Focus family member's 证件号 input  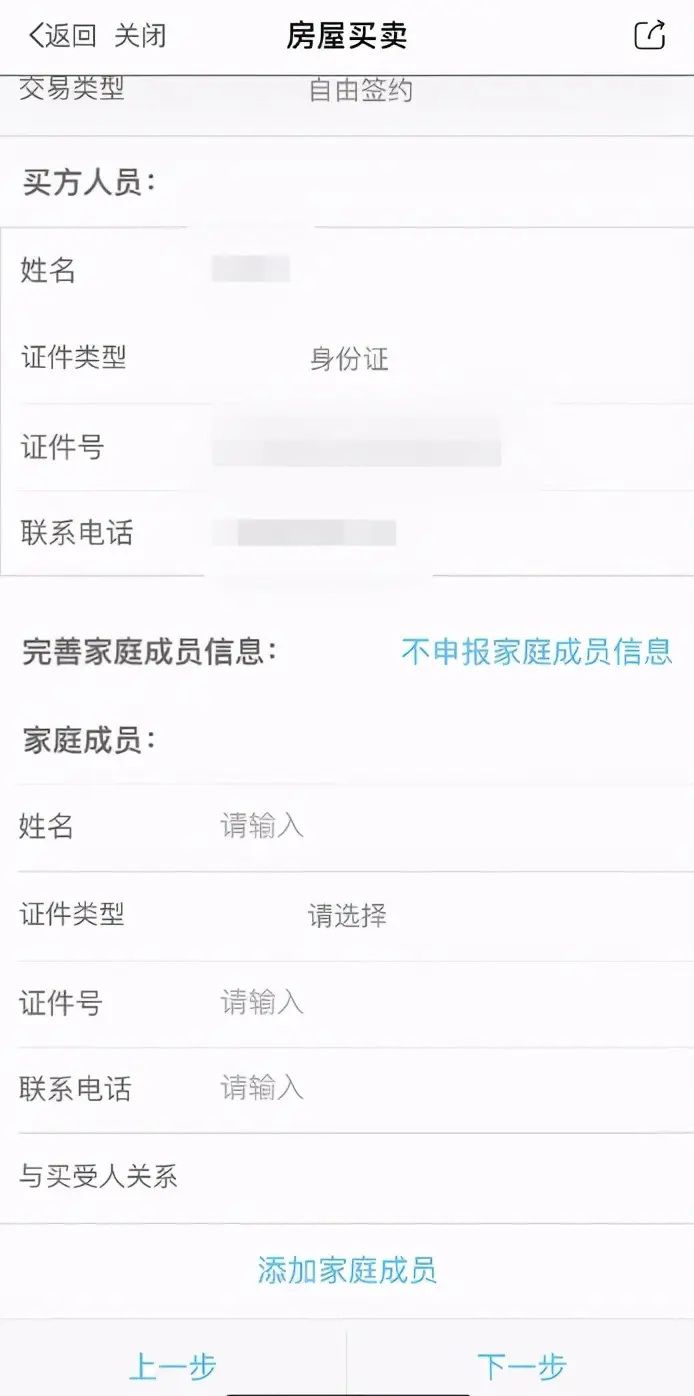click(347, 1003)
